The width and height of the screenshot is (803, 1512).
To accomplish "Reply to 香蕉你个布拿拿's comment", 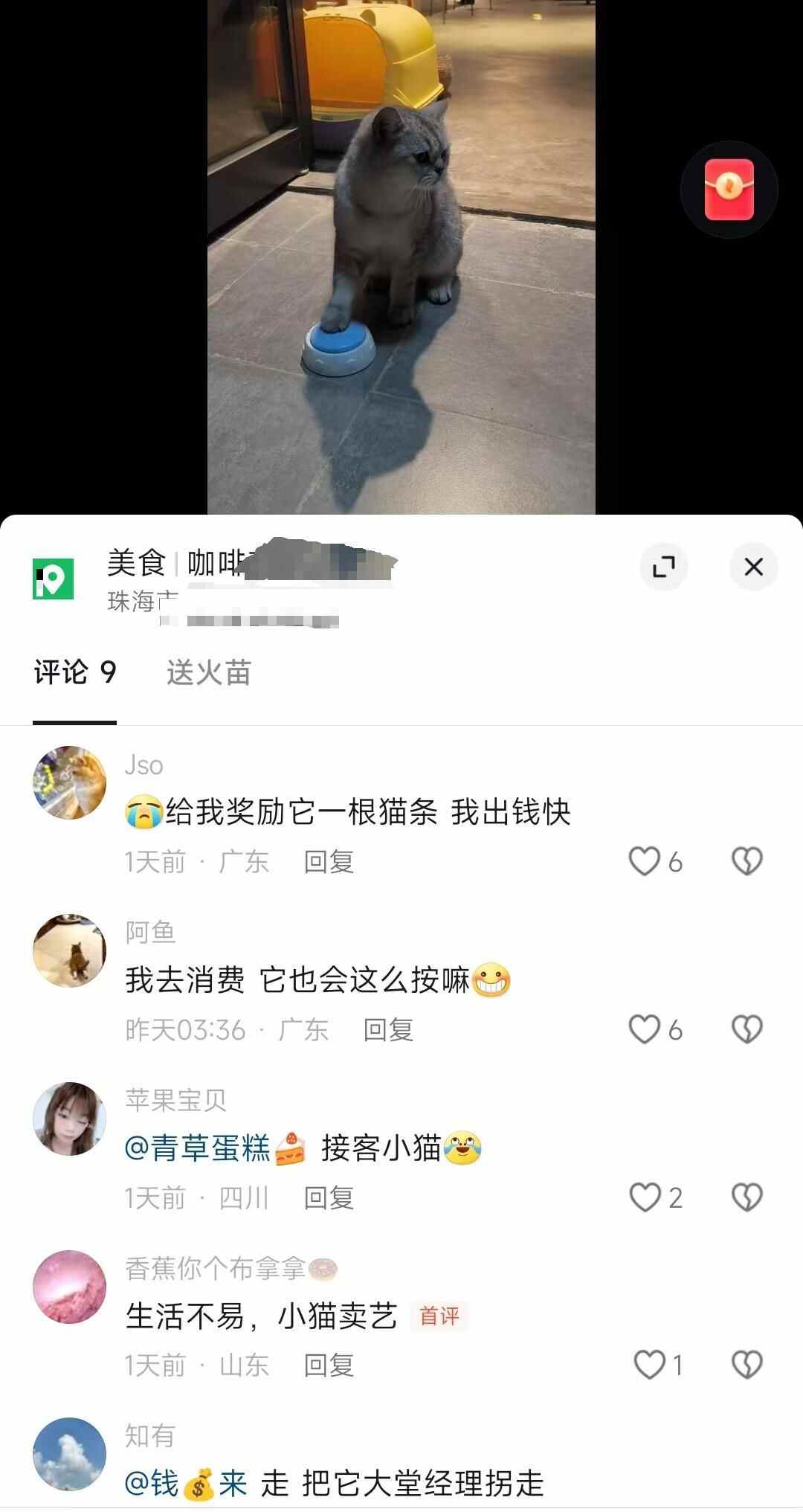I will tap(329, 1365).
